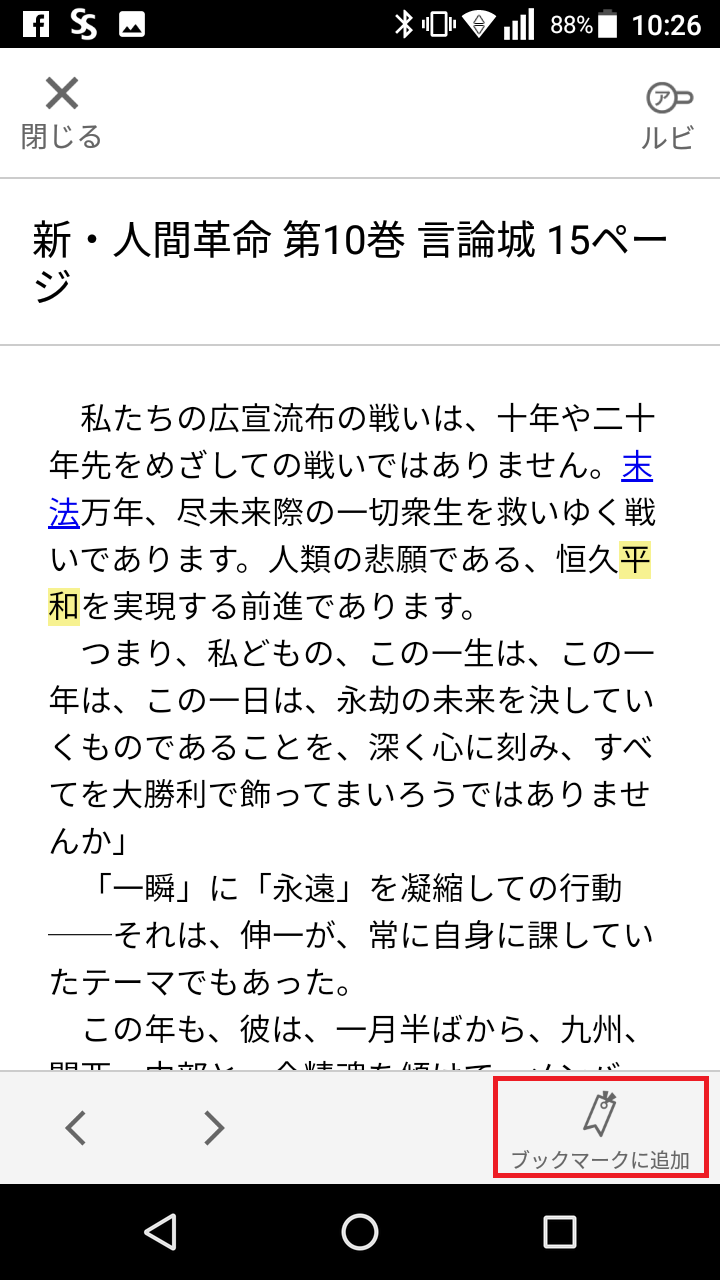Toggle ルビ furigana display
720x1280 pixels.
[x=668, y=116]
